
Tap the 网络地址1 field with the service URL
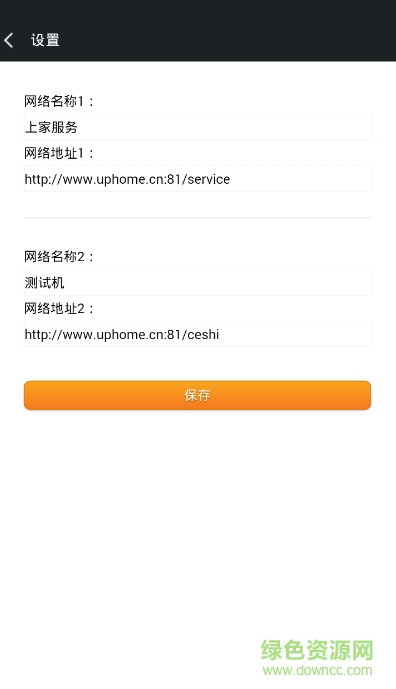(198, 178)
